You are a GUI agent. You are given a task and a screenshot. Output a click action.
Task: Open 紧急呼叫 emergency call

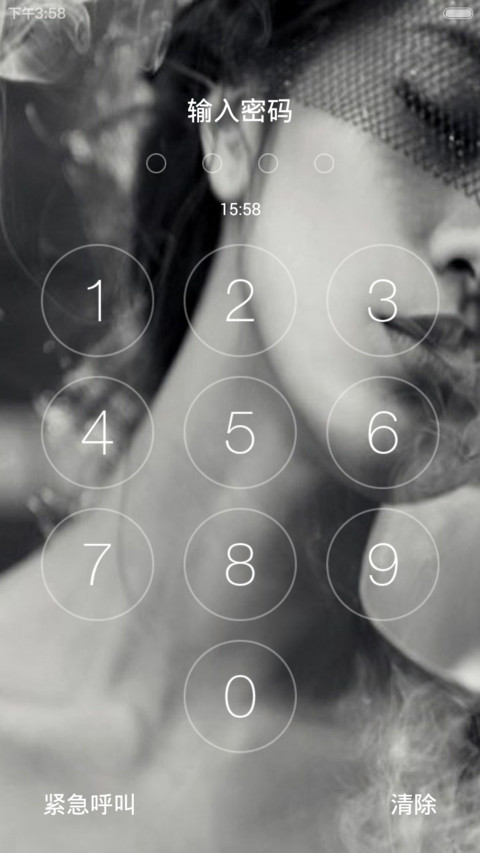coord(89,805)
